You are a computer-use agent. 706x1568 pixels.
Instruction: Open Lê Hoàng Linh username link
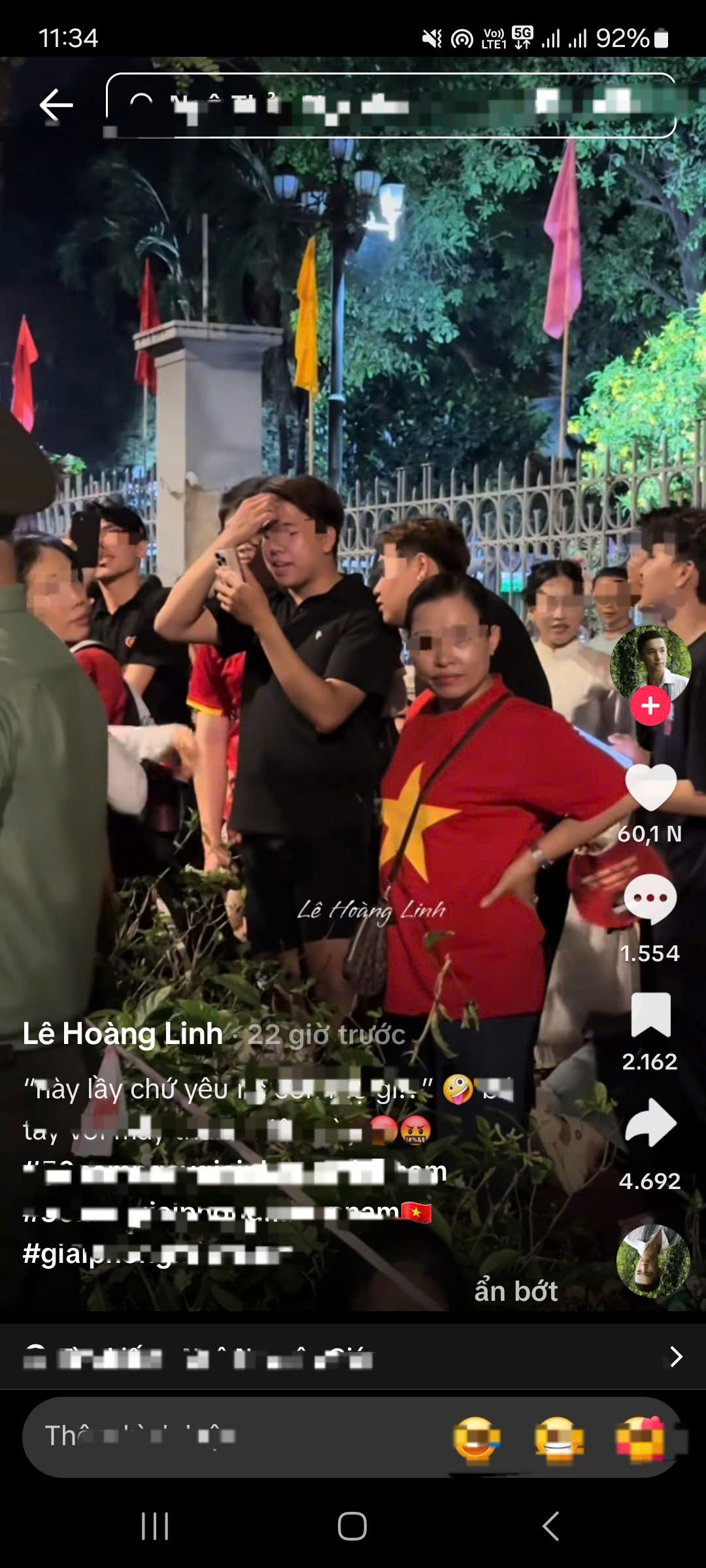click(123, 1034)
